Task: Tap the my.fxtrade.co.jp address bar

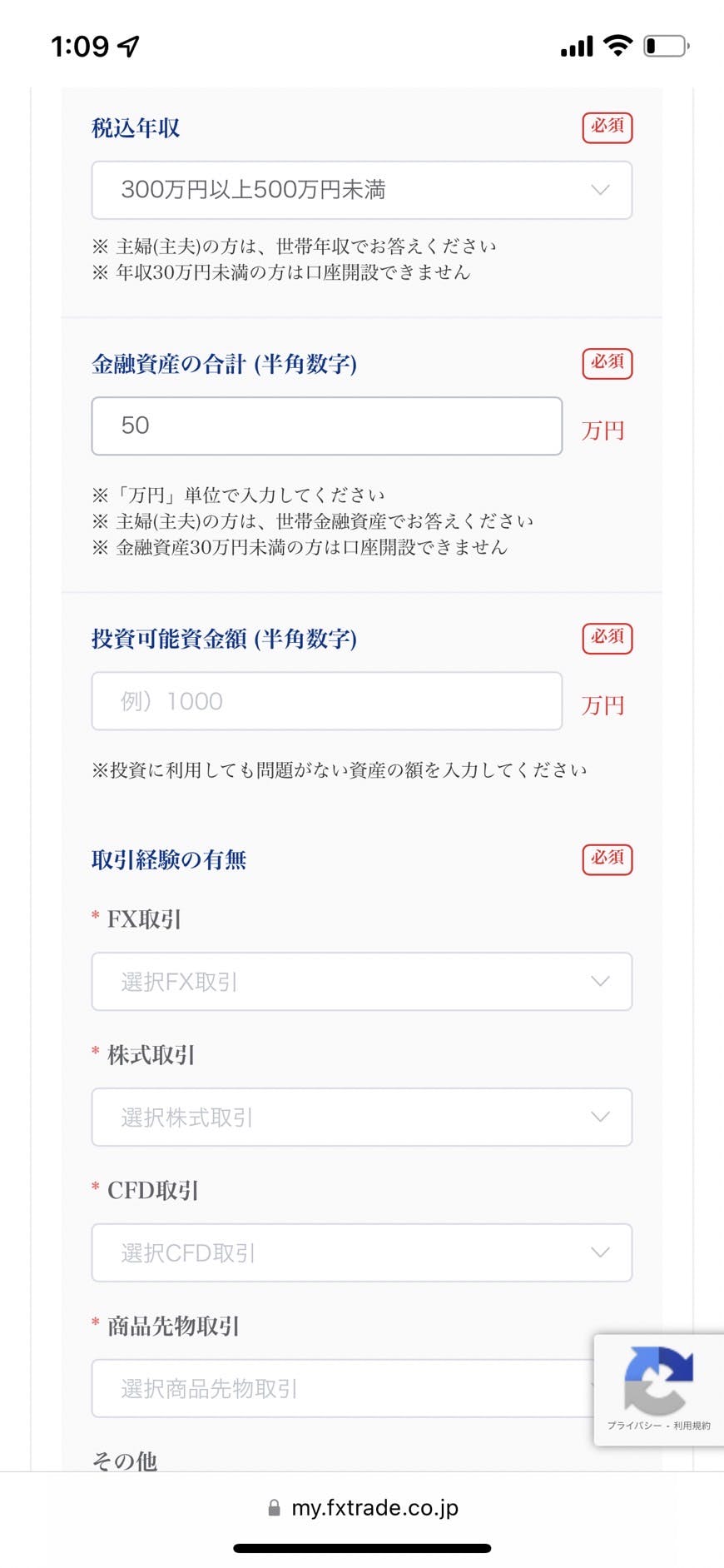Action: [x=362, y=1507]
